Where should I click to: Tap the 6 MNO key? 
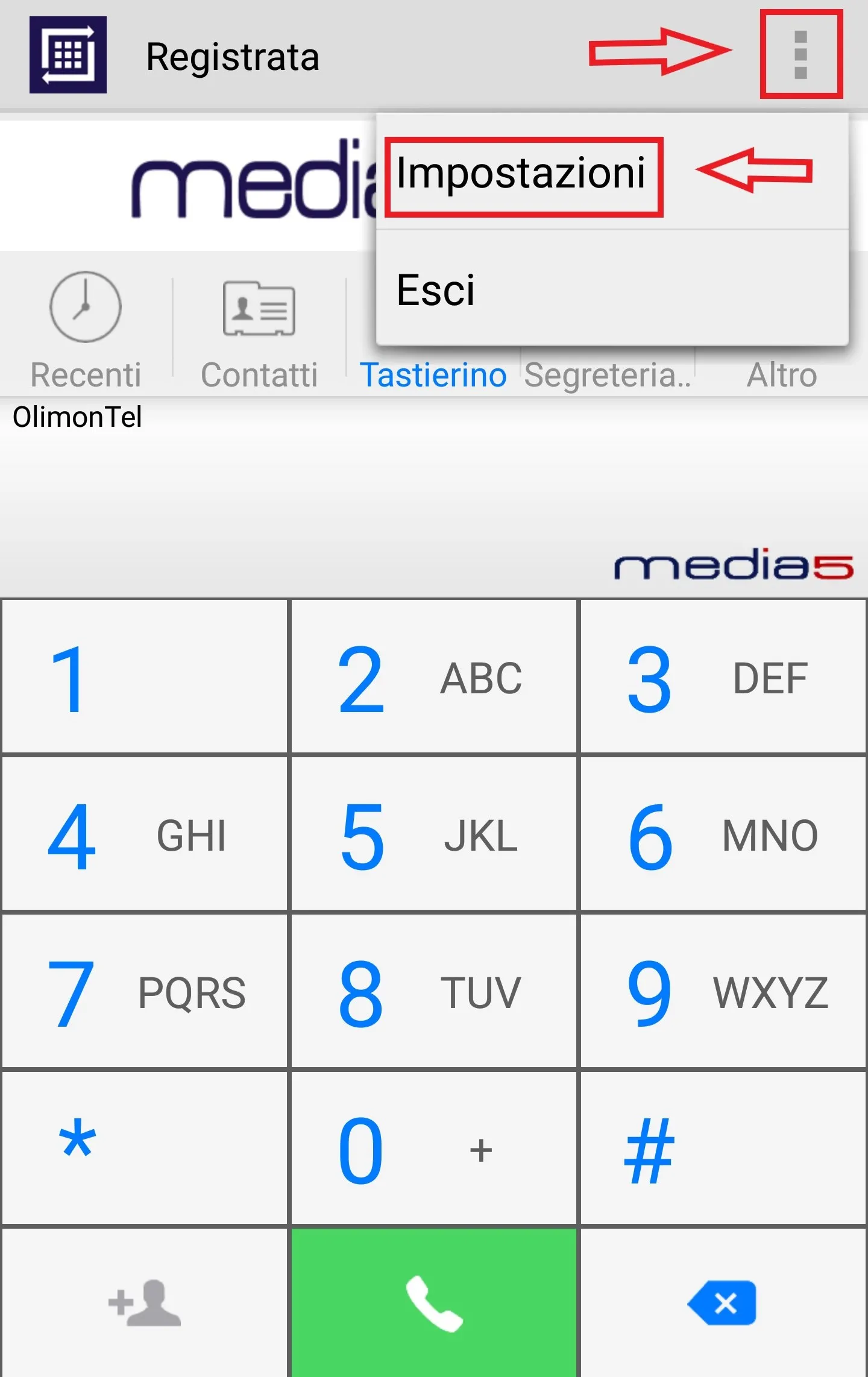(722, 834)
